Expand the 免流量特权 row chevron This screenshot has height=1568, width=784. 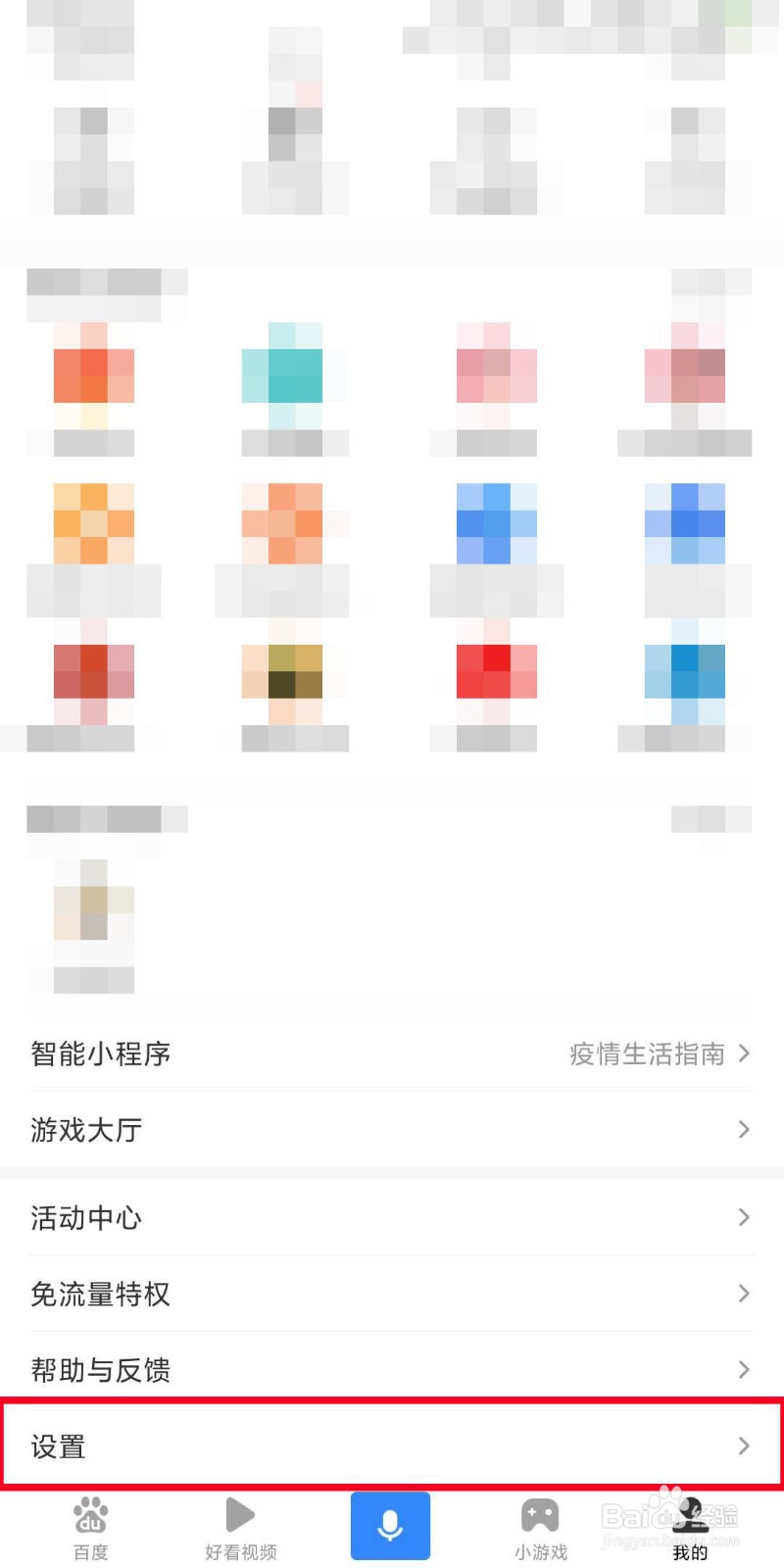742,1294
